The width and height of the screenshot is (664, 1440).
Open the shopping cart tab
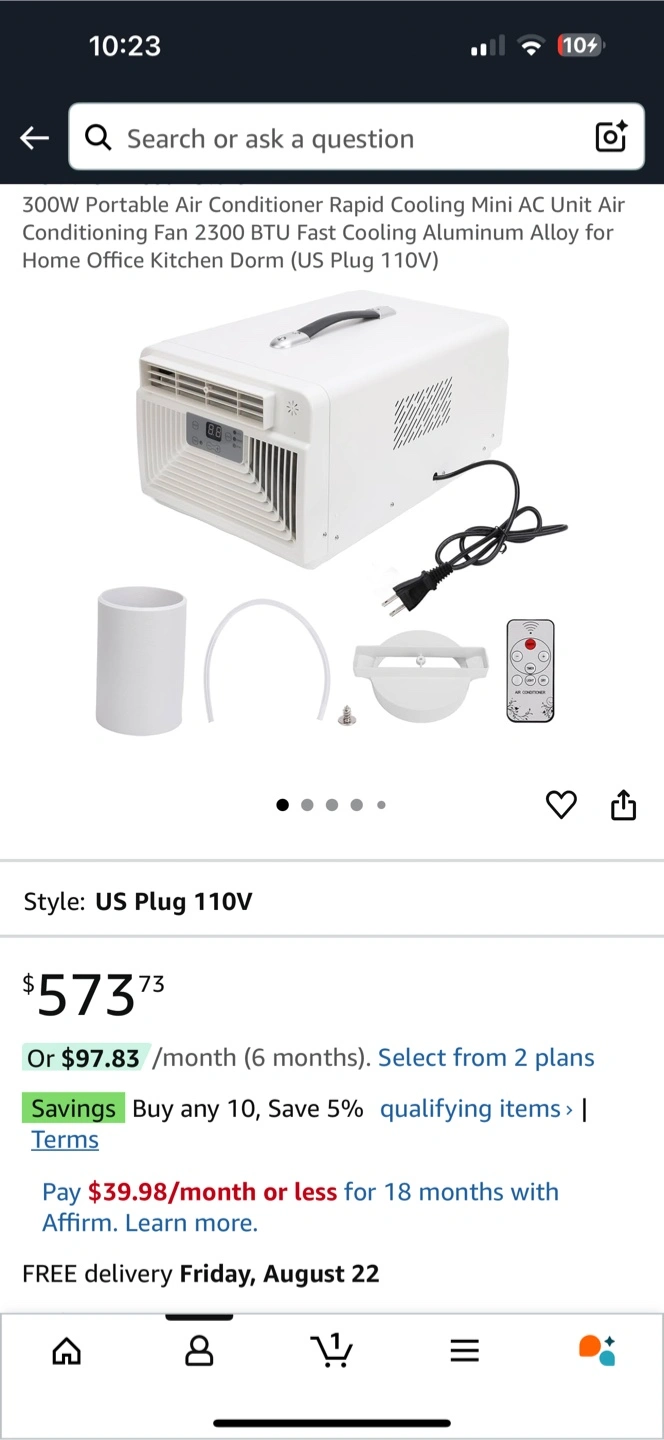pyautogui.click(x=332, y=1350)
